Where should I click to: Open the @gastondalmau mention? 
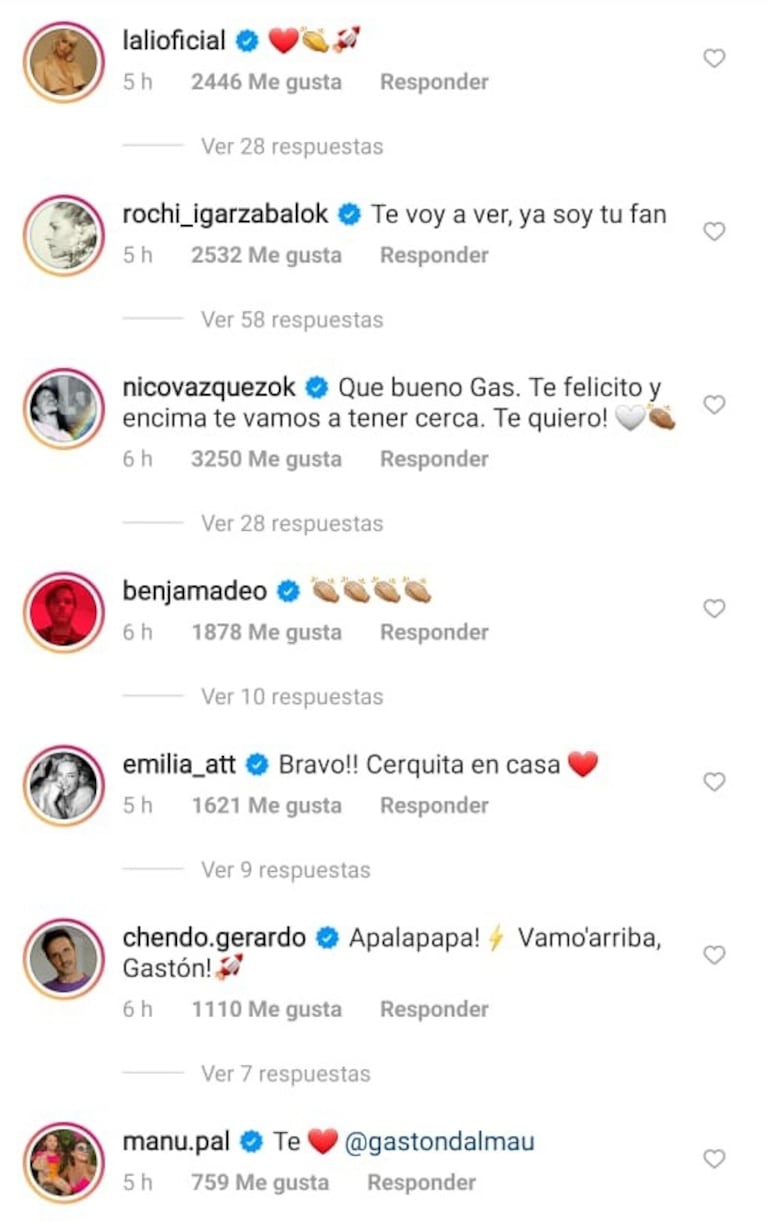439,1142
